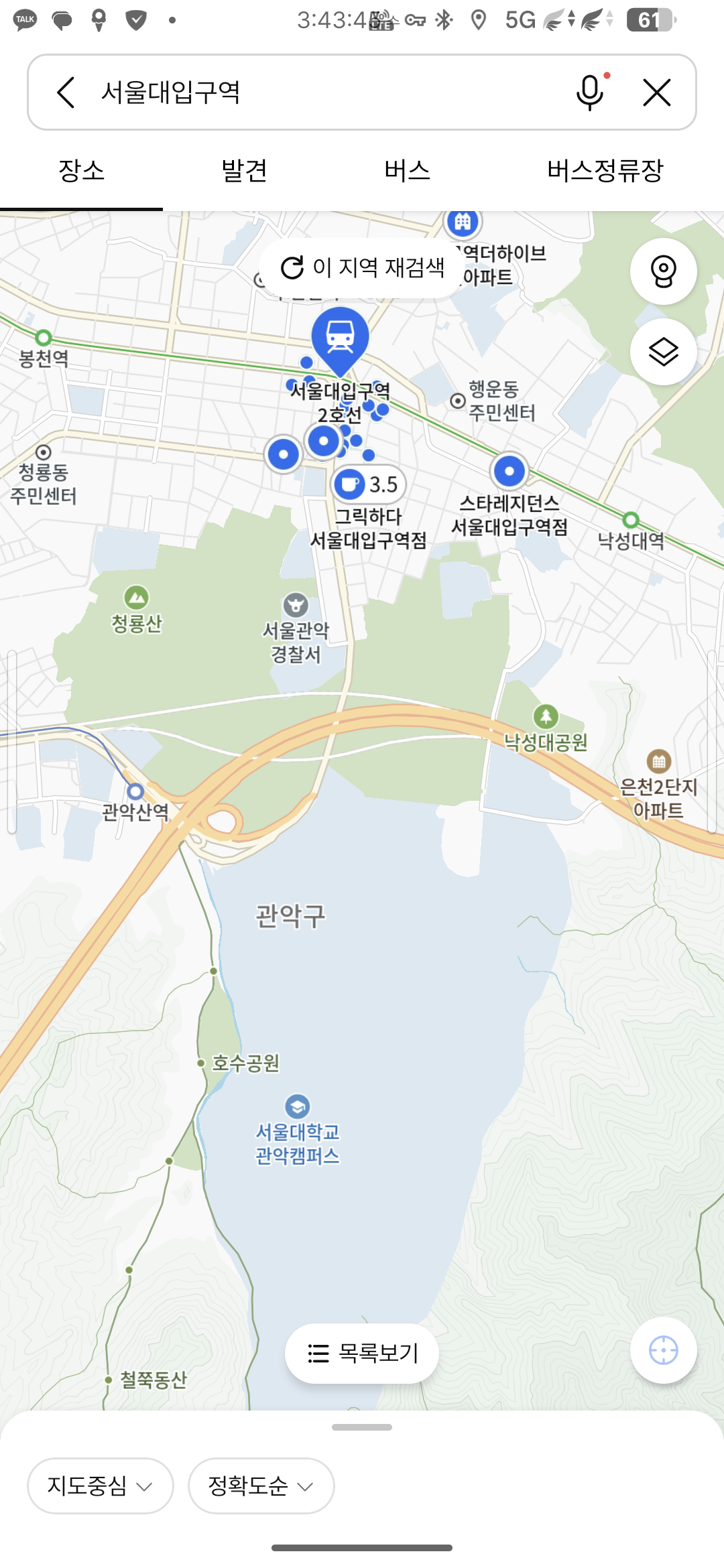Go back from the search results
This screenshot has width=724, height=1568.
pyautogui.click(x=66, y=92)
